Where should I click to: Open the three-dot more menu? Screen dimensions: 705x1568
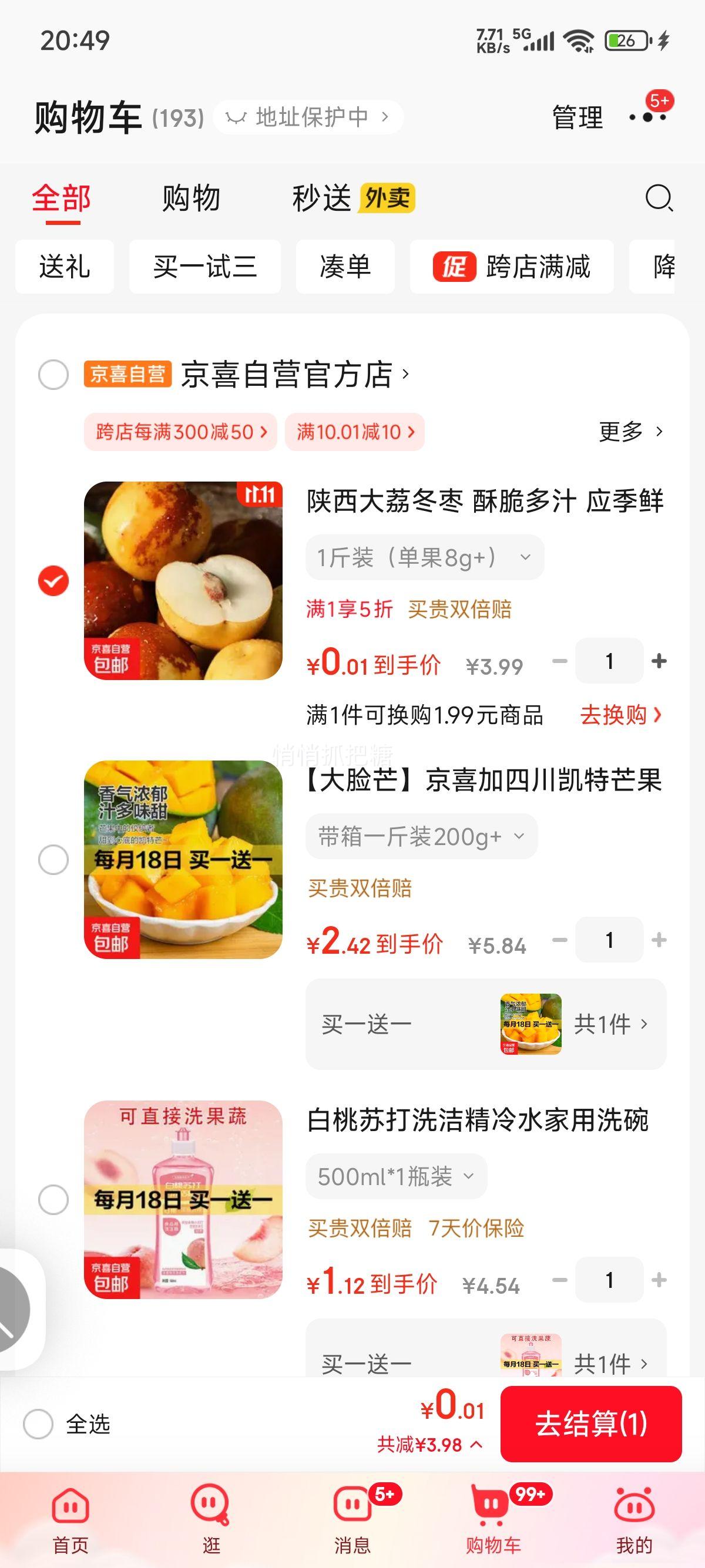(x=647, y=117)
